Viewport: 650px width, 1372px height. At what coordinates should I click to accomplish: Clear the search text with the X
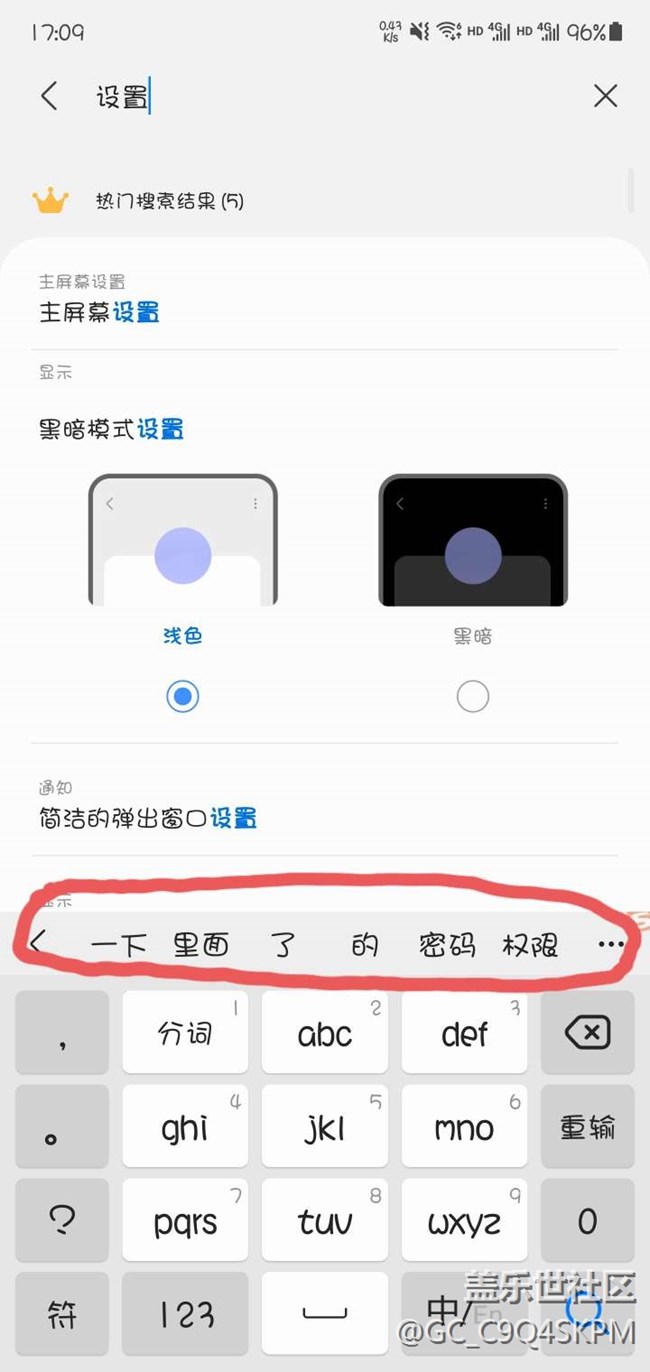tap(605, 96)
